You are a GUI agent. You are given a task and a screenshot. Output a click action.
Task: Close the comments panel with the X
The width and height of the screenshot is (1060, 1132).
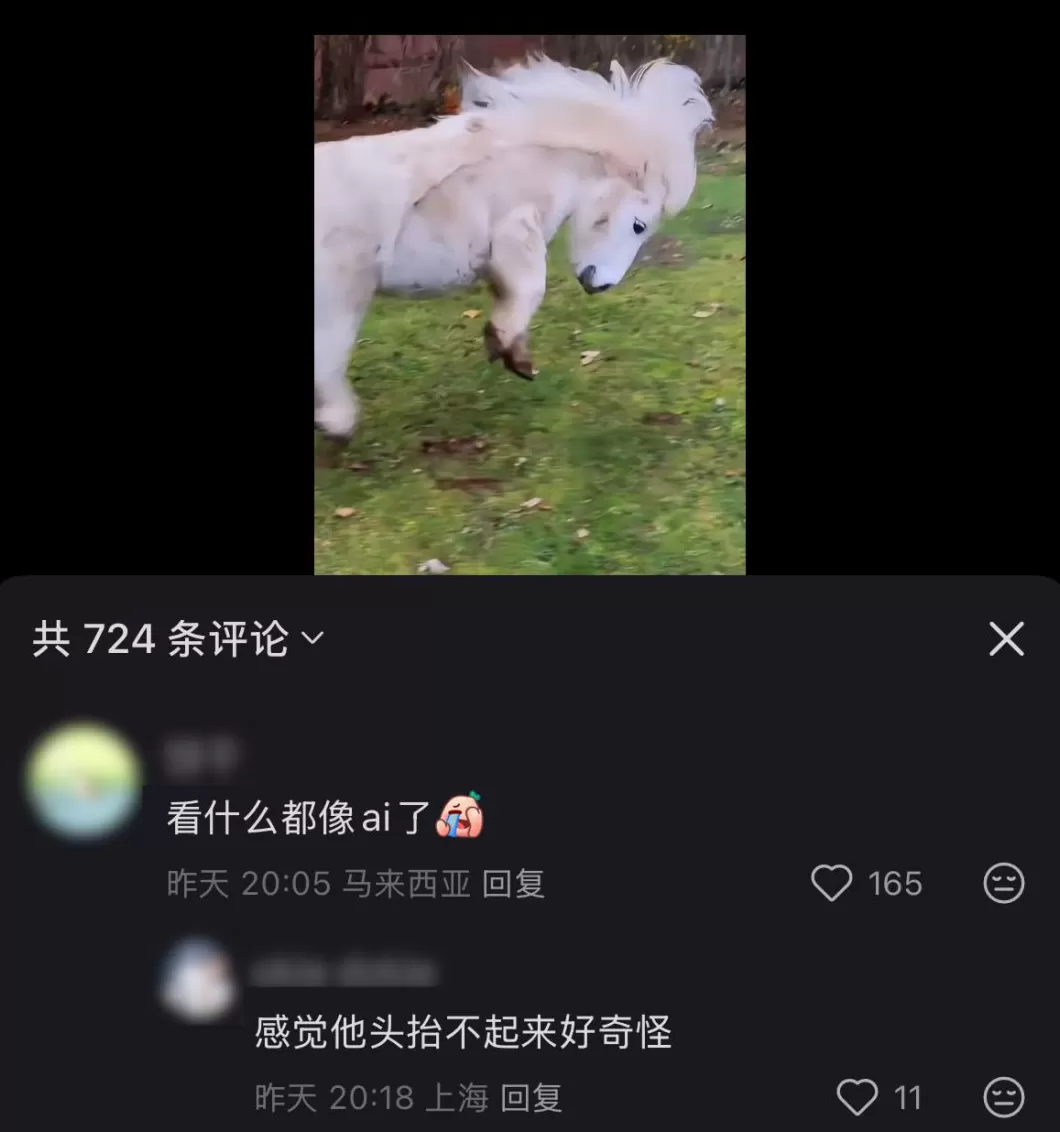tap(1008, 639)
